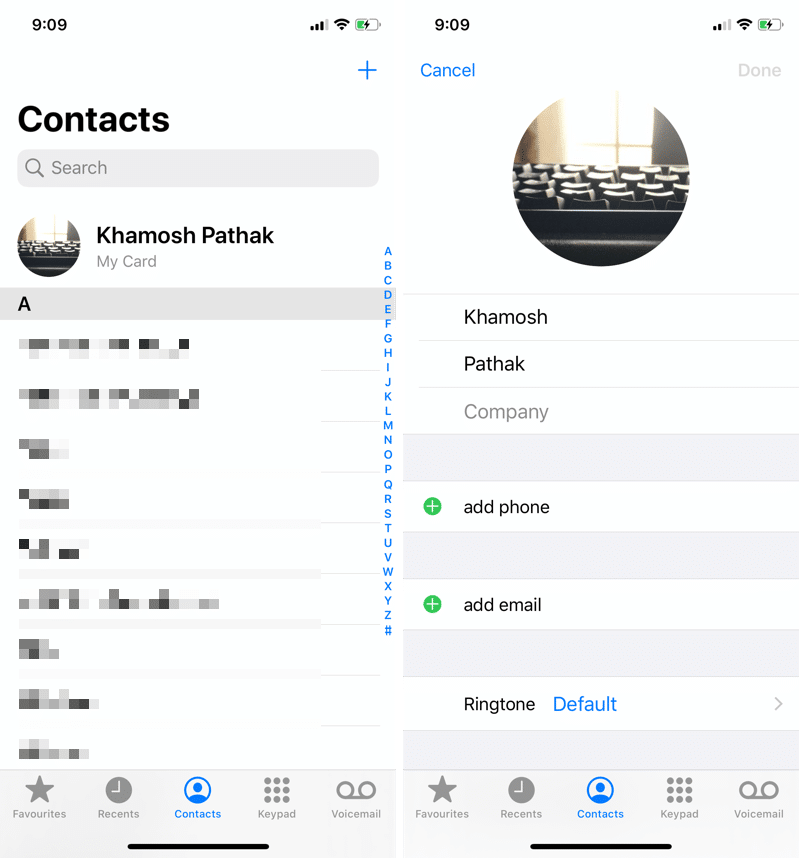Open Voicemail tab on the edit contact screen
799x858 pixels.
click(759, 797)
